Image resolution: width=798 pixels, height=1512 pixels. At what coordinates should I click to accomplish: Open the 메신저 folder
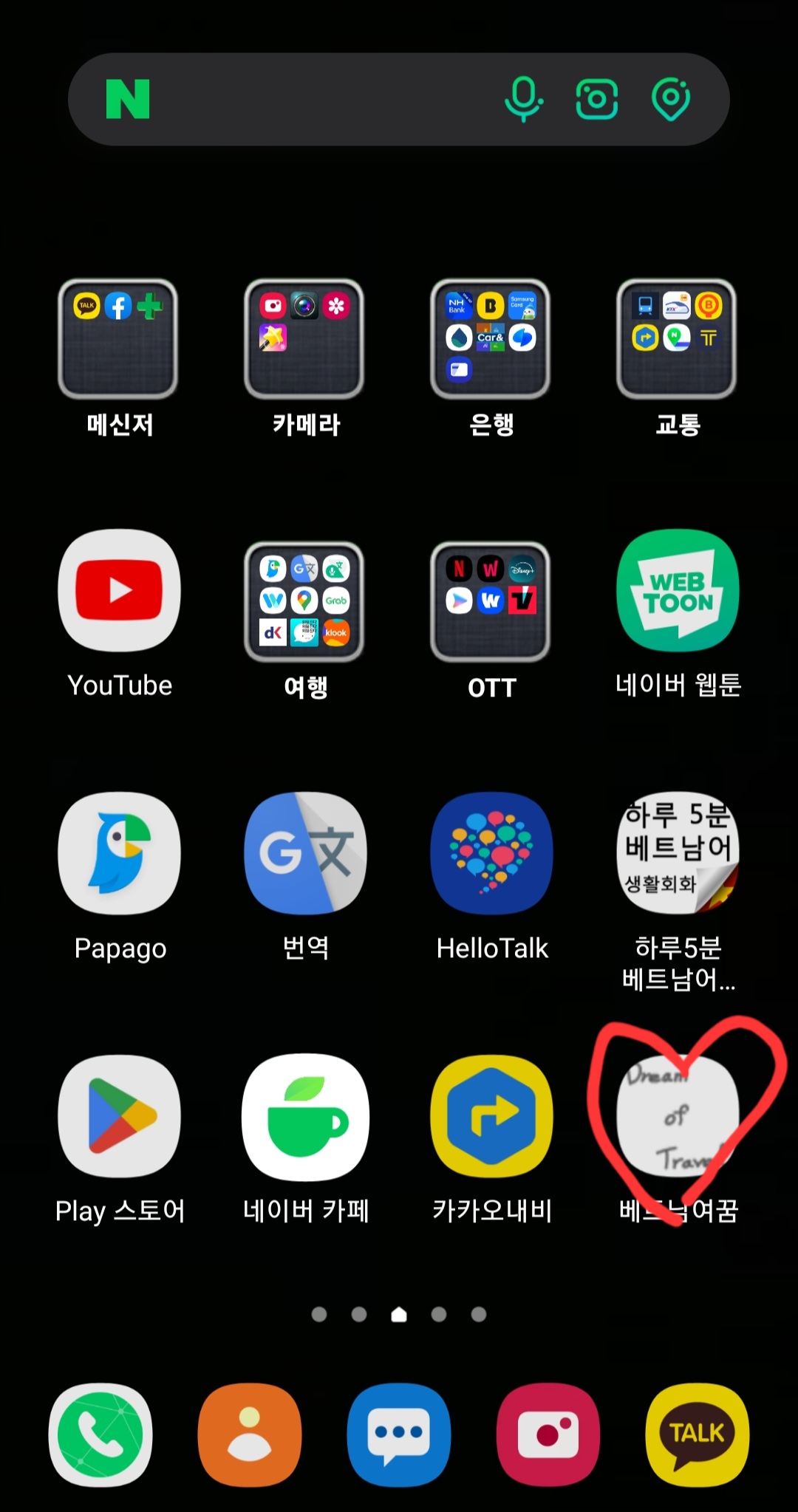pos(118,339)
